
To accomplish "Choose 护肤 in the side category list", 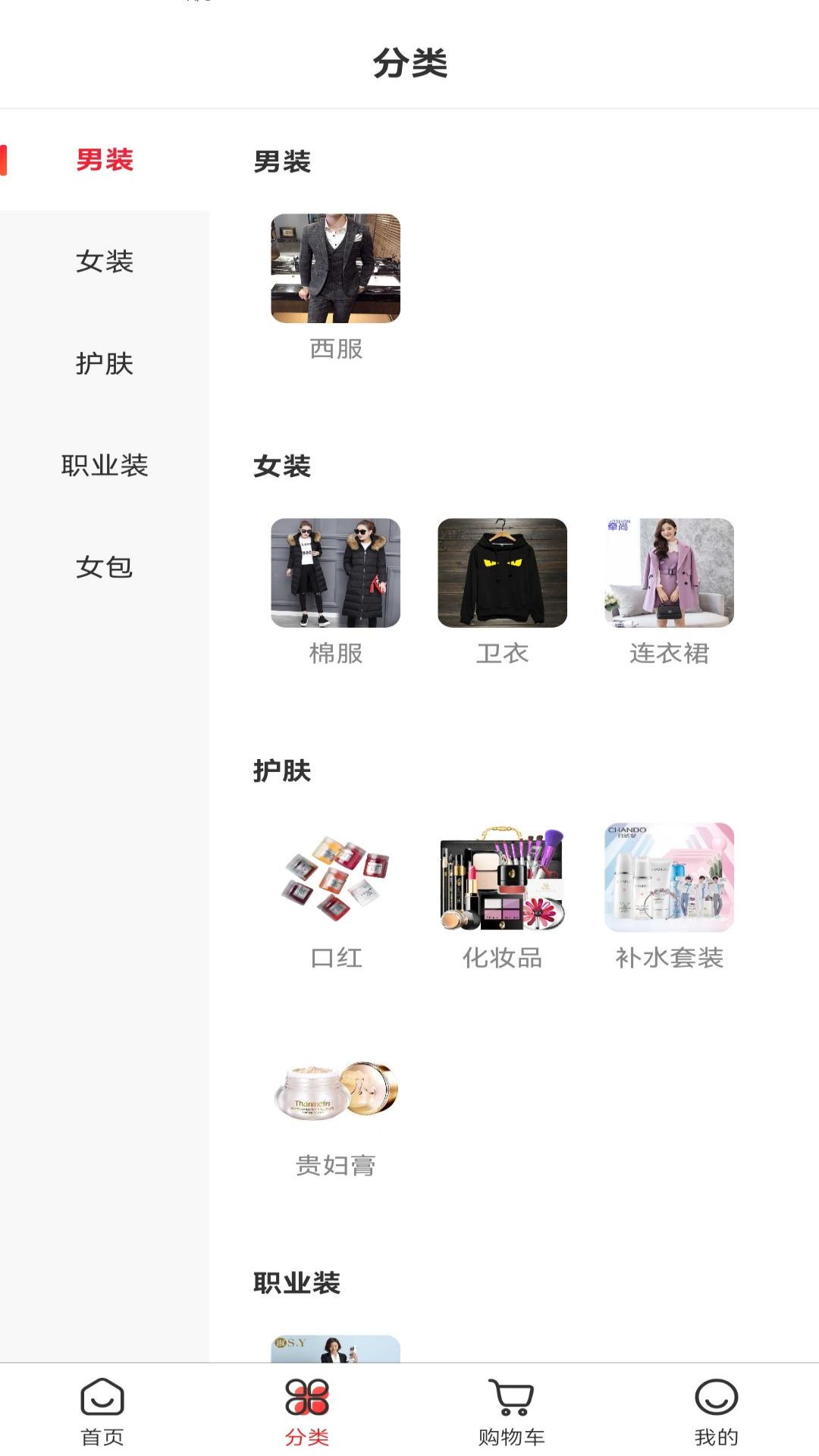I will click(105, 363).
